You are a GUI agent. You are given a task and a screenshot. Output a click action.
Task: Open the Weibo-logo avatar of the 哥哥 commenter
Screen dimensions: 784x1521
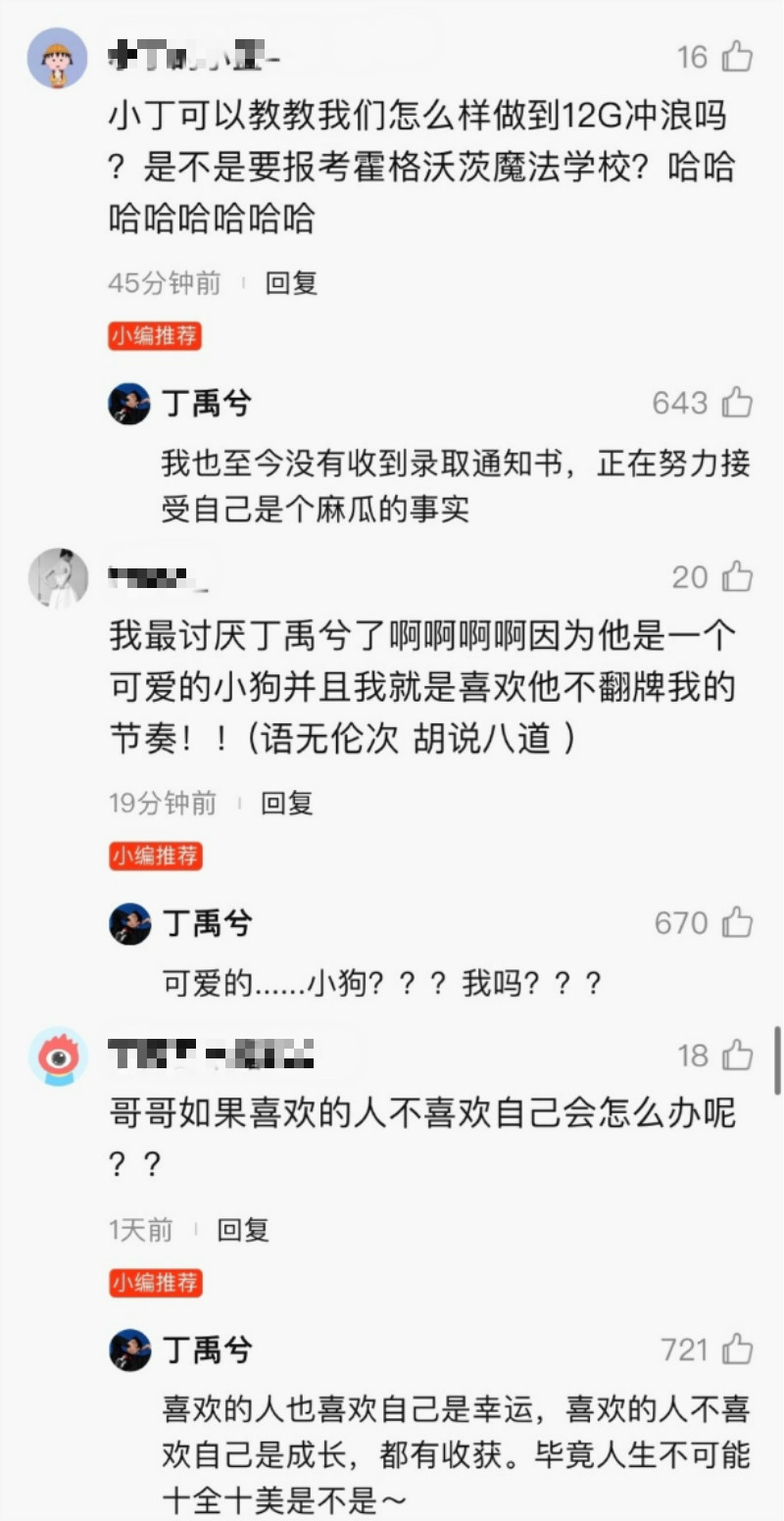tap(58, 1056)
